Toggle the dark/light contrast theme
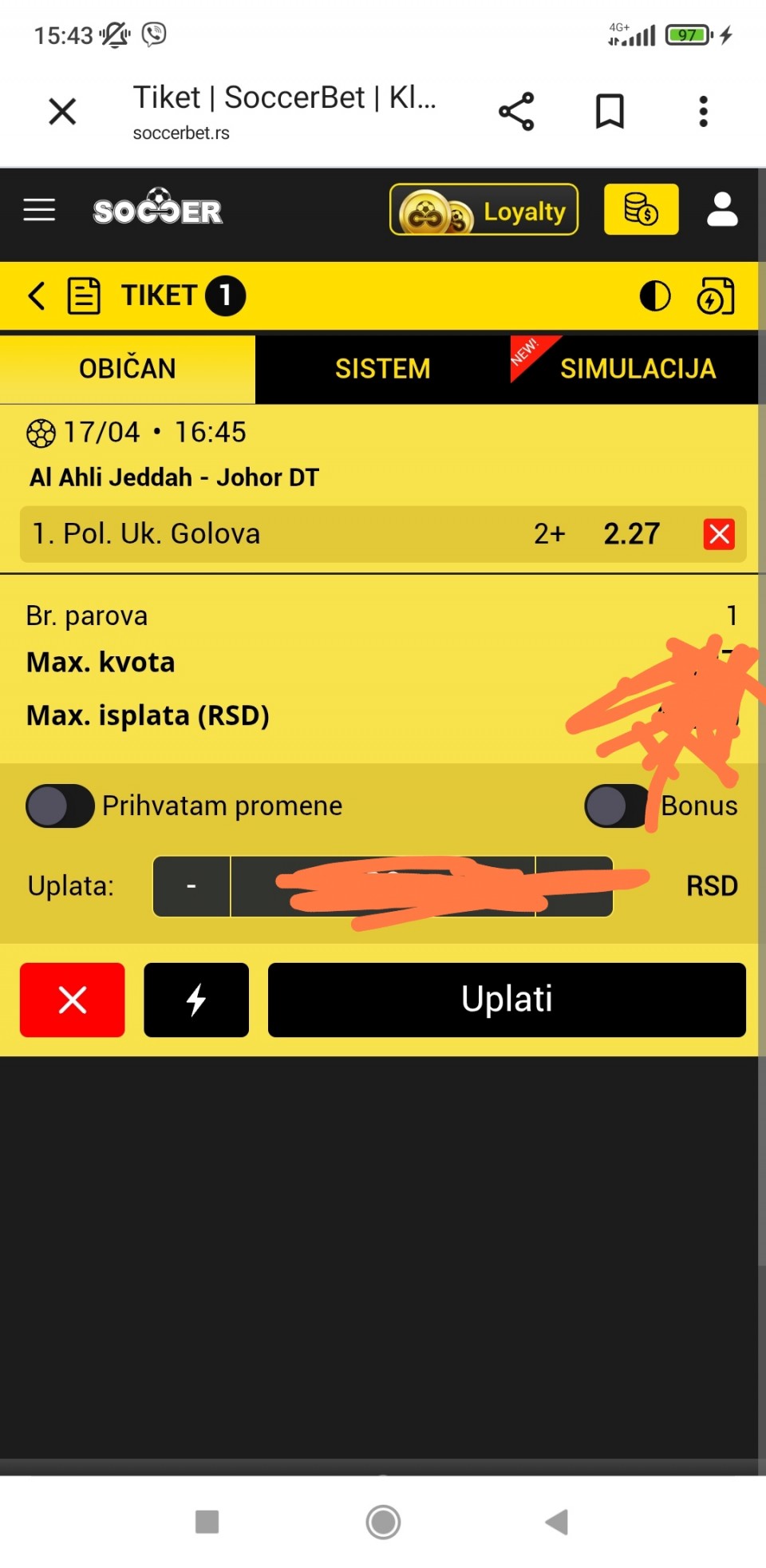The image size is (766, 1568). [655, 296]
